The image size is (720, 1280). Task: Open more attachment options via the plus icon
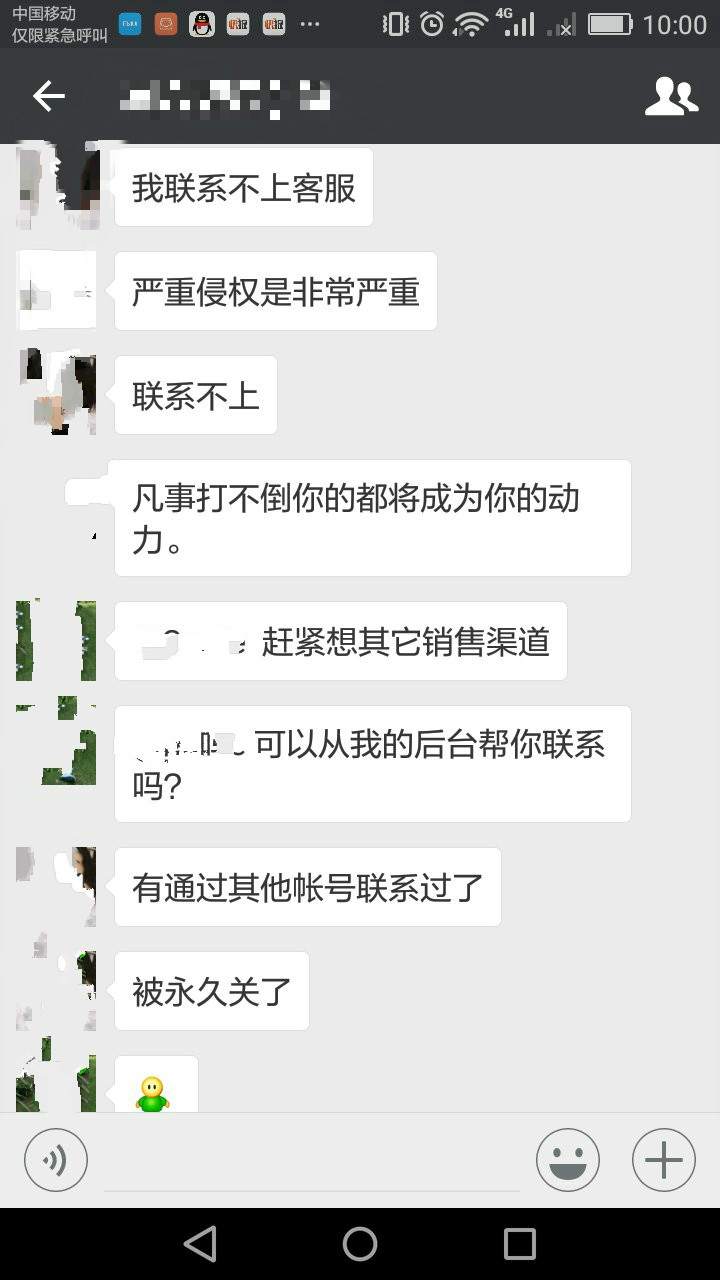coord(662,1160)
